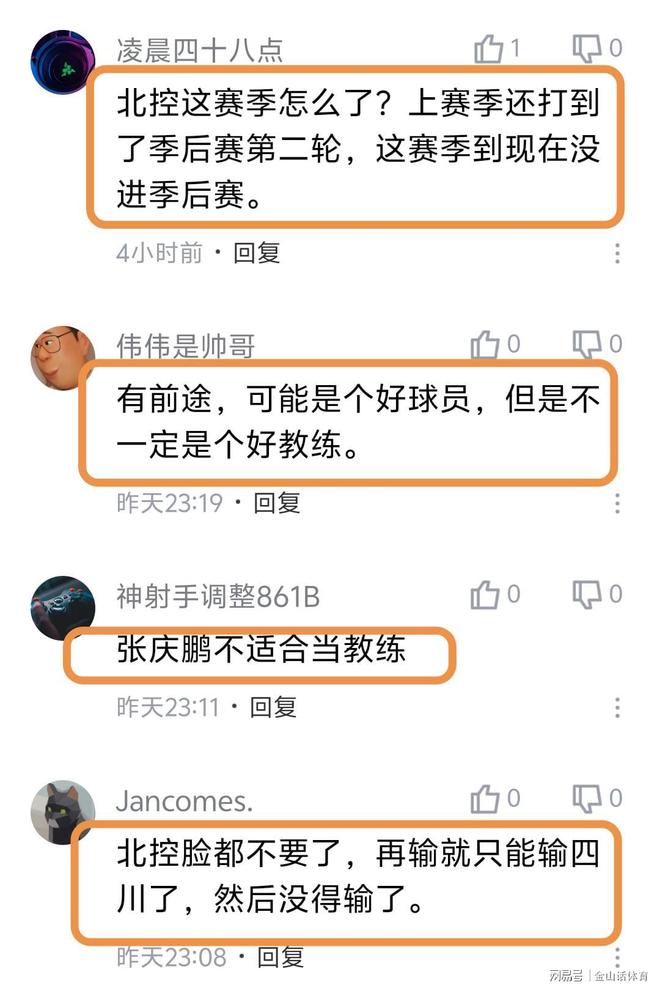Open overflow menu on Jancomes.'s comment
The image size is (660, 988).
[617, 957]
